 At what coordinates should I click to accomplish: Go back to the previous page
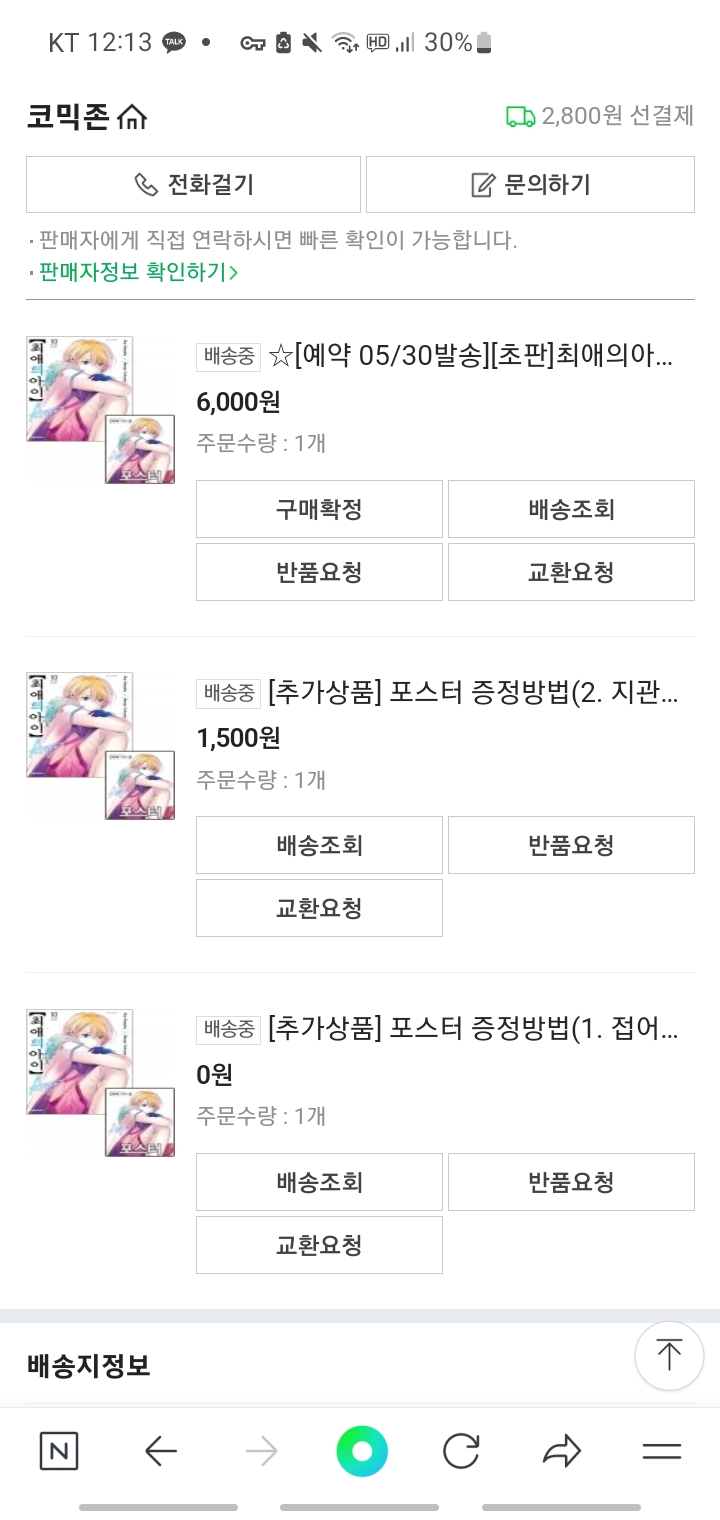coord(161,1451)
